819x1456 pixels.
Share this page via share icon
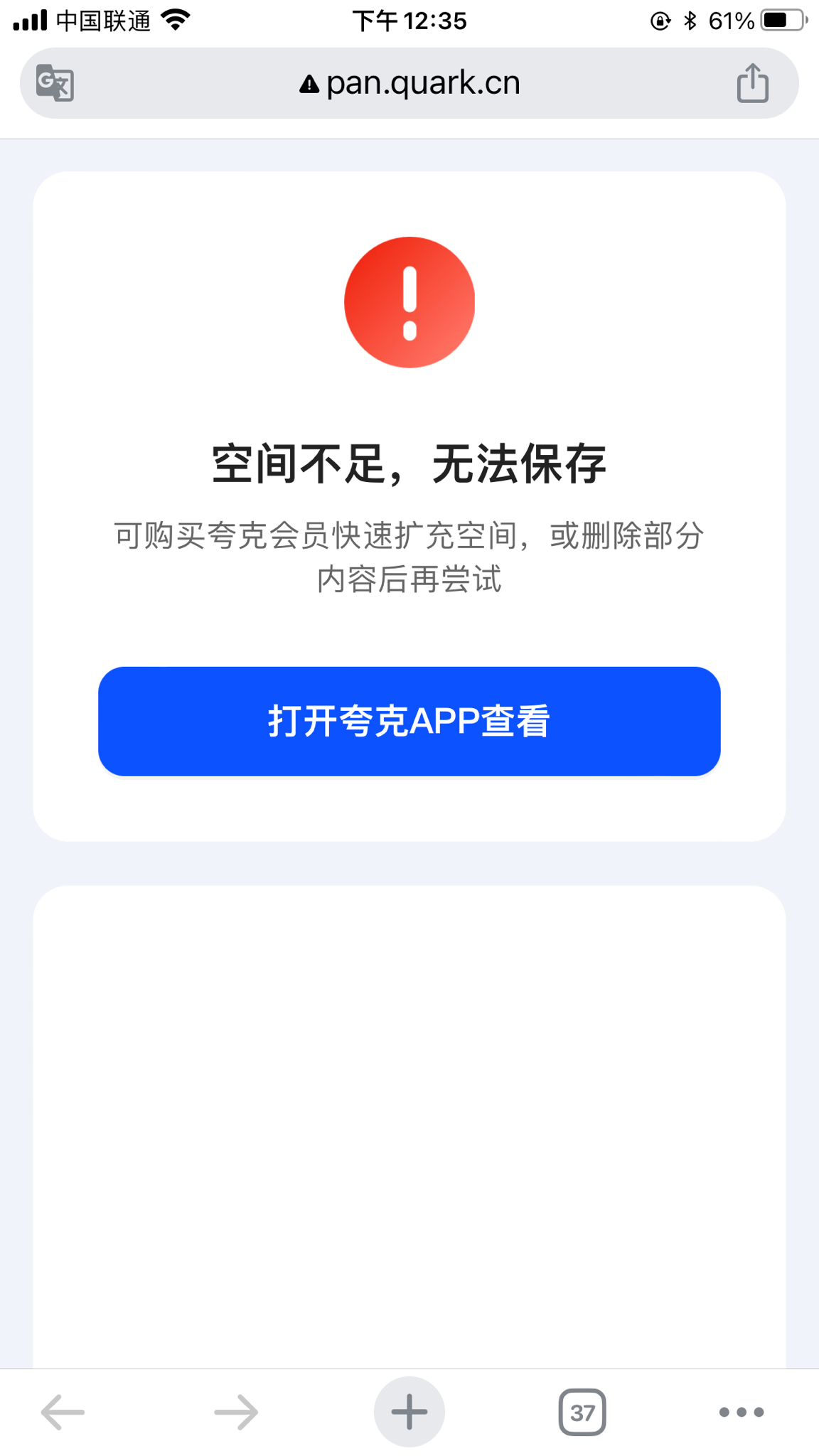tap(753, 83)
